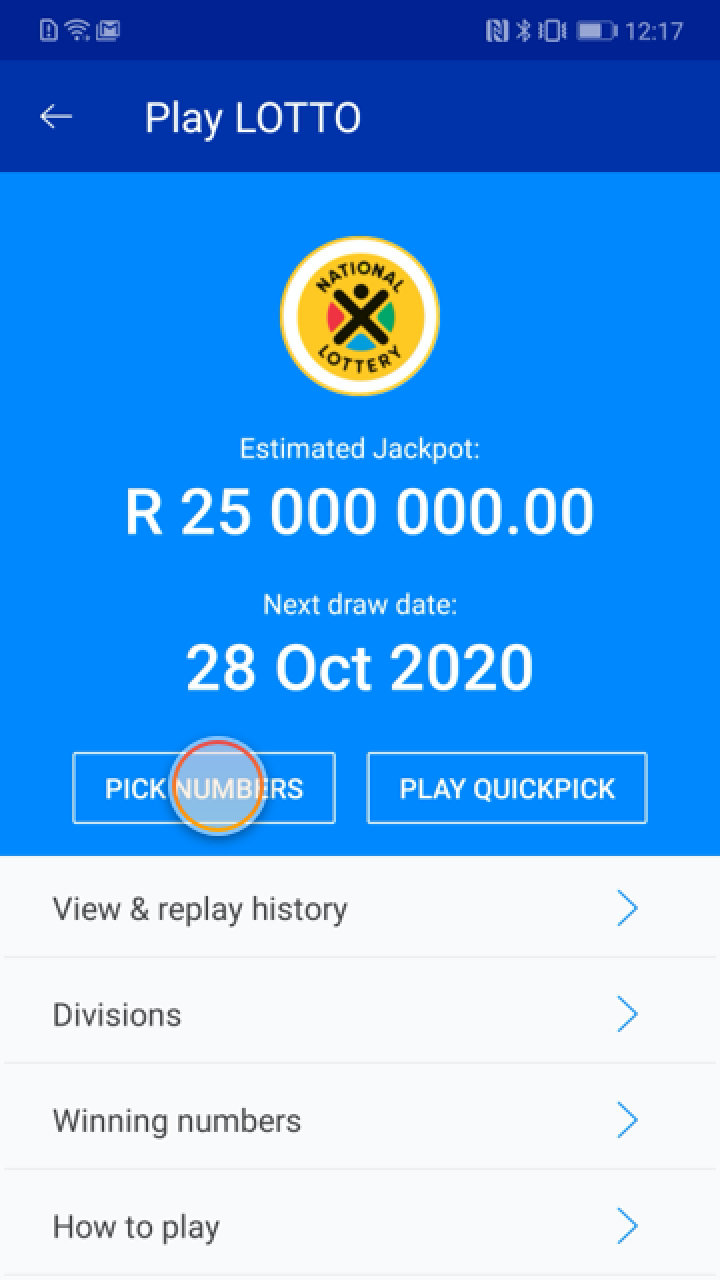The width and height of the screenshot is (720, 1280).
Task: Open How to play
Action: click(x=360, y=1226)
